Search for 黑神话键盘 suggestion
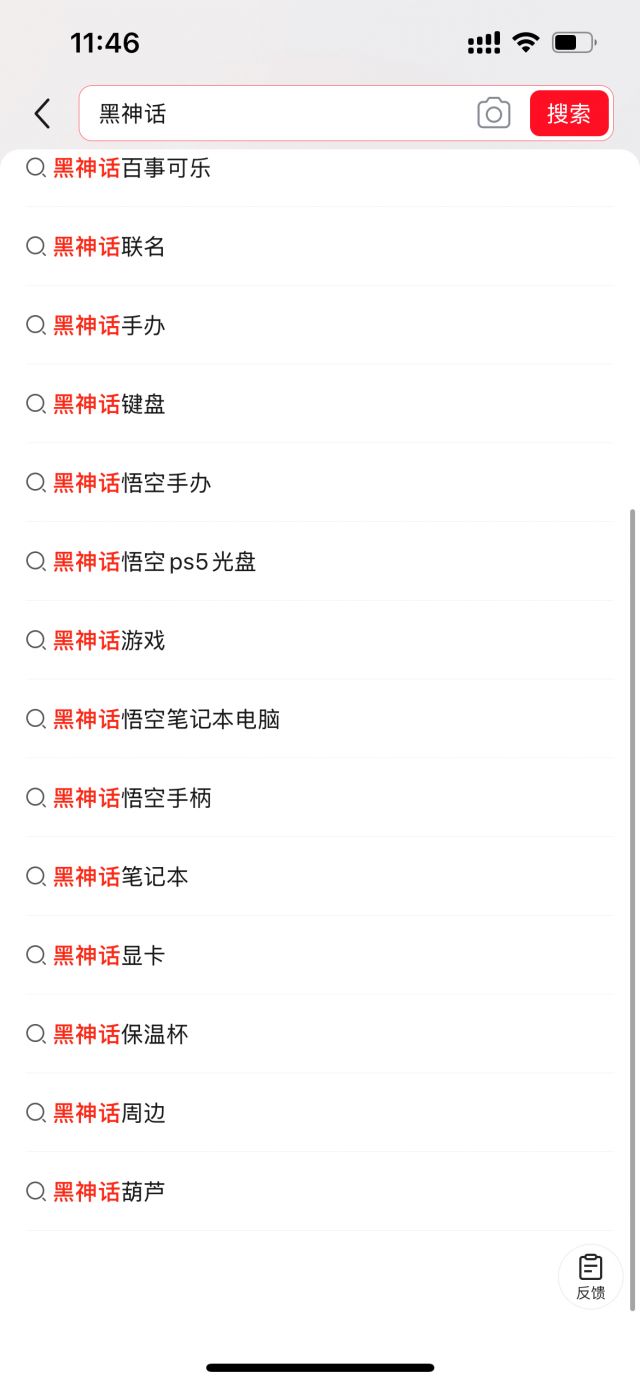640x1385 pixels. point(109,405)
